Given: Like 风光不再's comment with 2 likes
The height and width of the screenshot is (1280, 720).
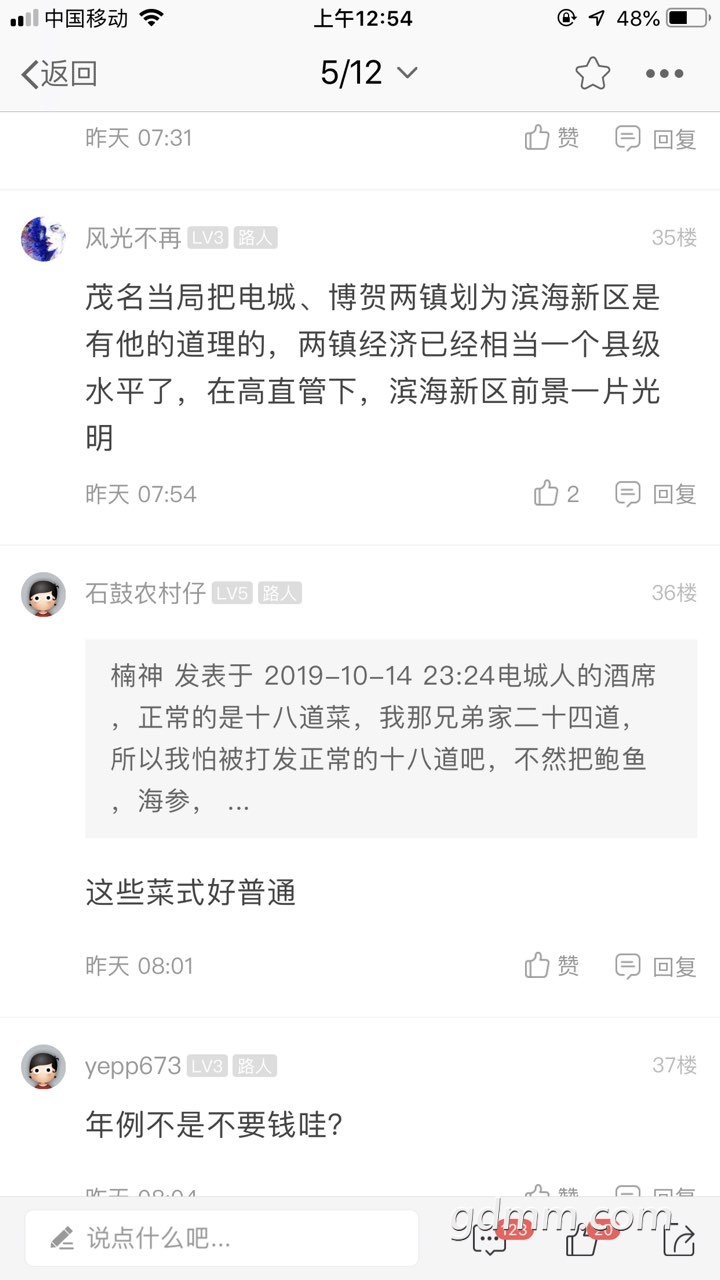Looking at the screenshot, I should click(x=556, y=493).
